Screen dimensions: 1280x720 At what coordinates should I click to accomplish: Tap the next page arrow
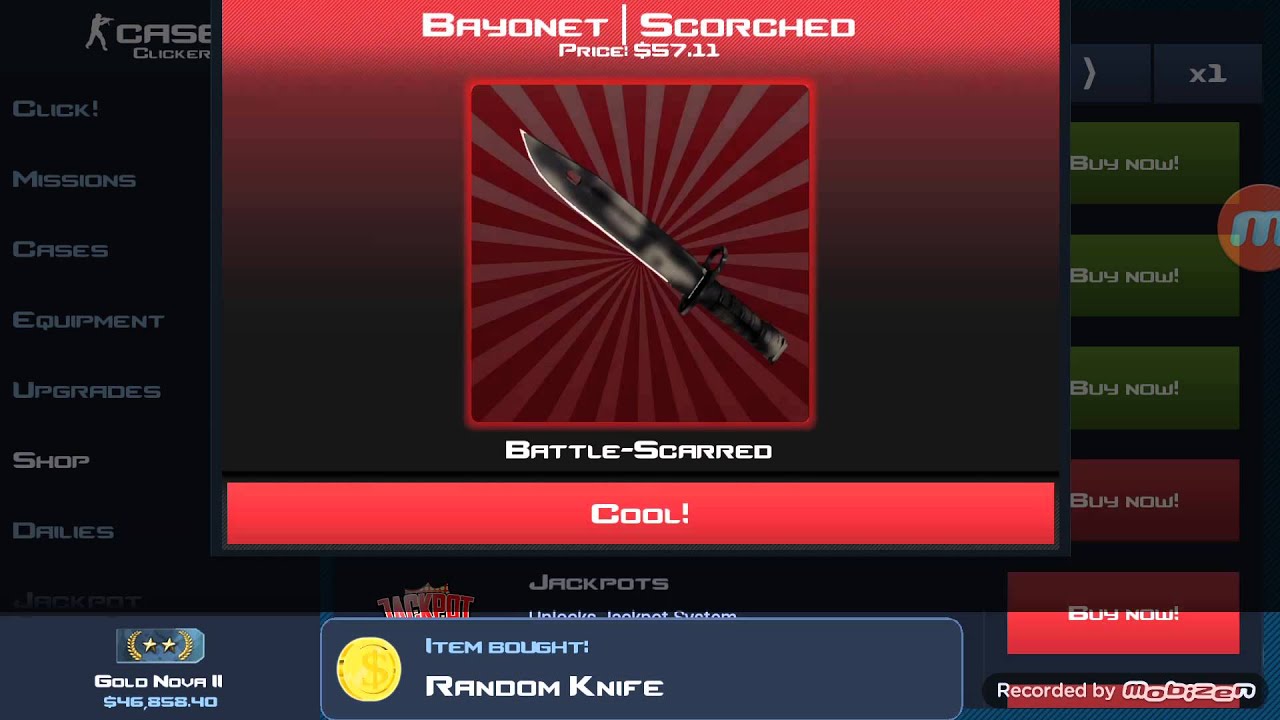pyautogui.click(x=1090, y=74)
